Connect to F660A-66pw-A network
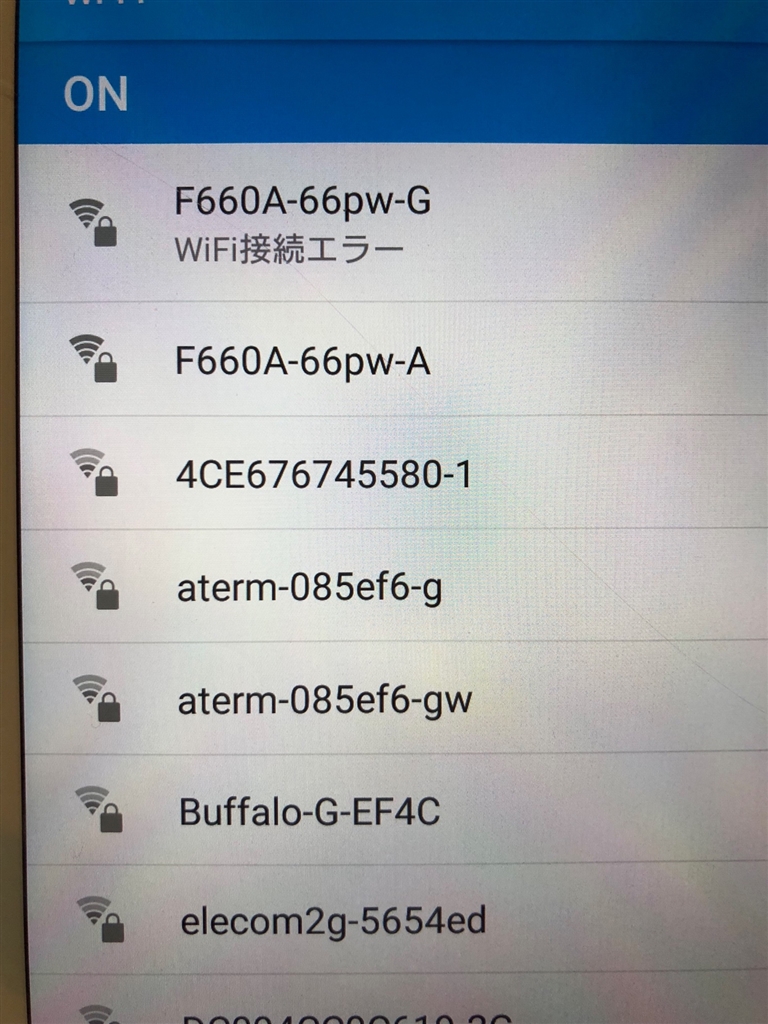The width and height of the screenshot is (768, 1024). click(x=303, y=362)
